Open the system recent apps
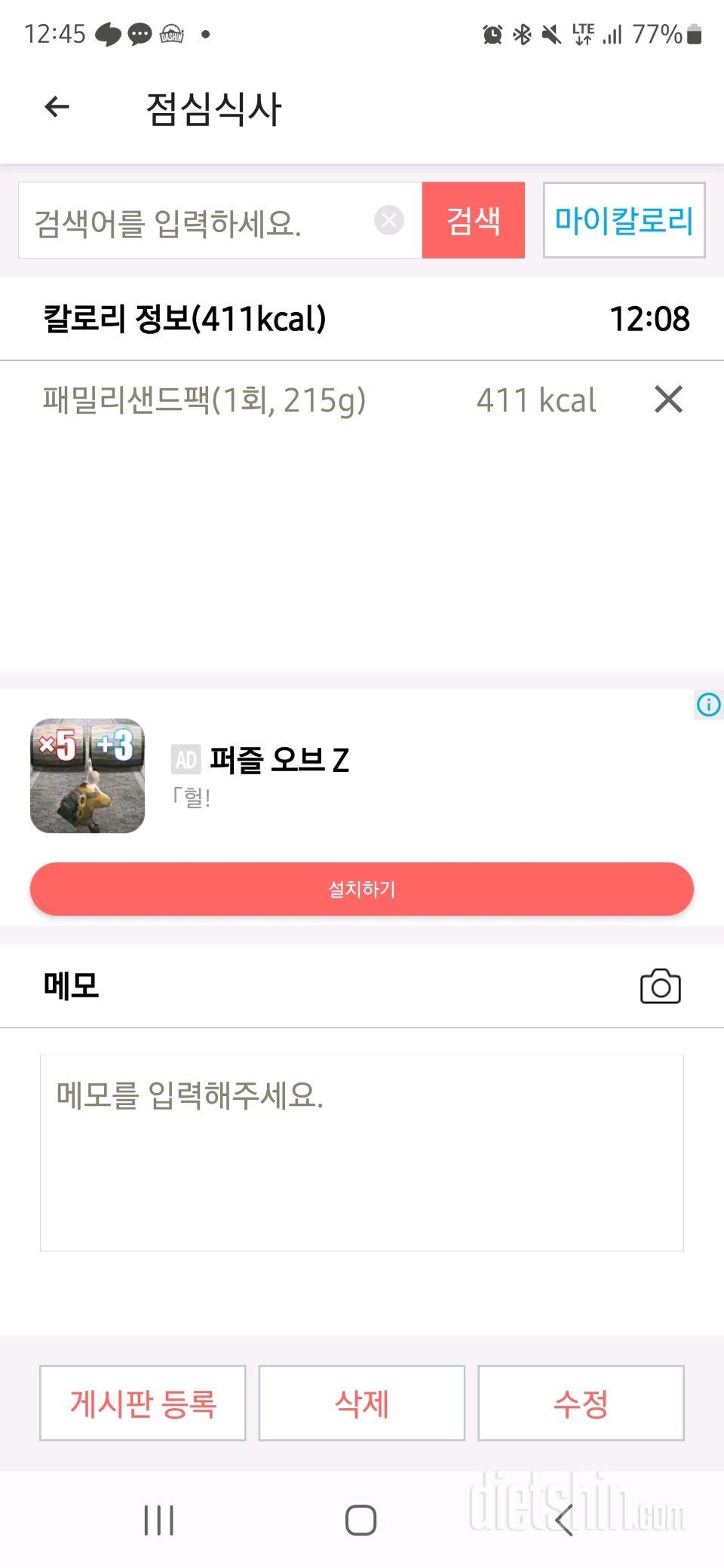Image resolution: width=724 pixels, height=1568 pixels. tap(159, 1520)
